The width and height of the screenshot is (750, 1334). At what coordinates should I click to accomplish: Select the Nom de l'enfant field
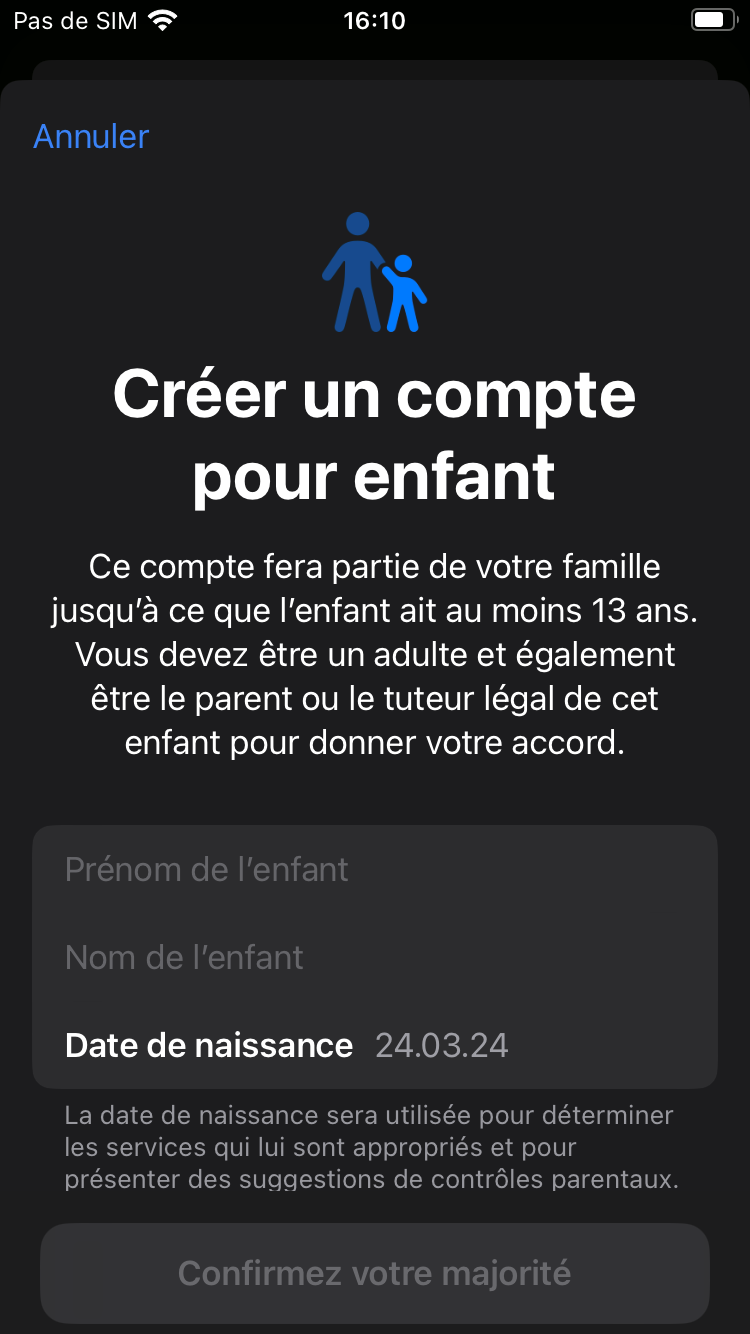tap(375, 958)
